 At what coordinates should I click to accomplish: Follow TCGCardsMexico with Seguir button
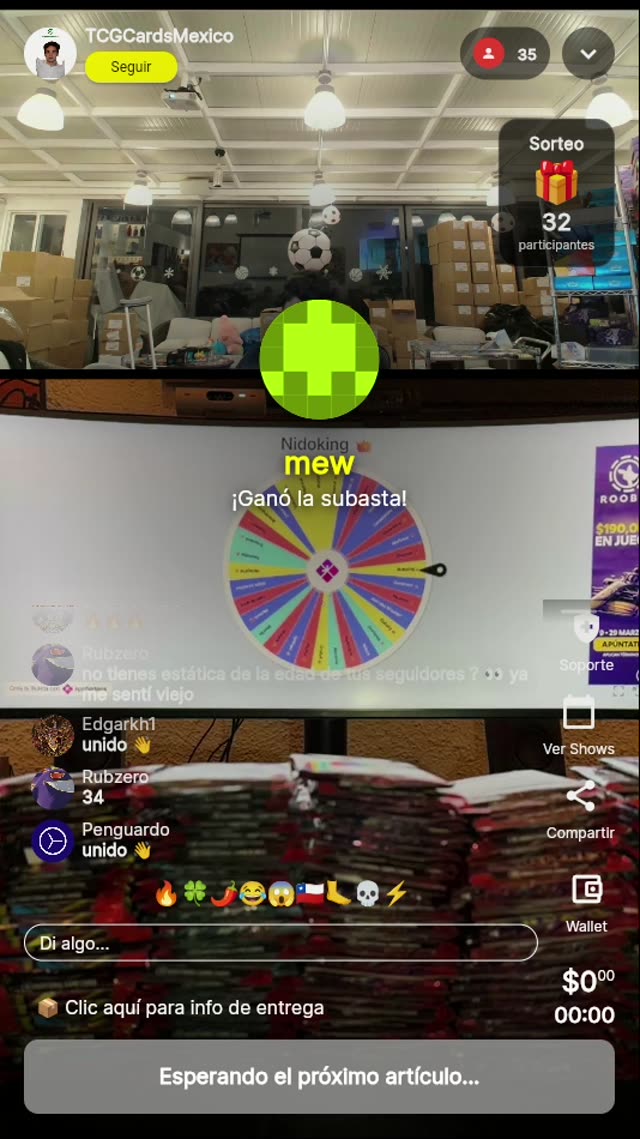[x=131, y=67]
